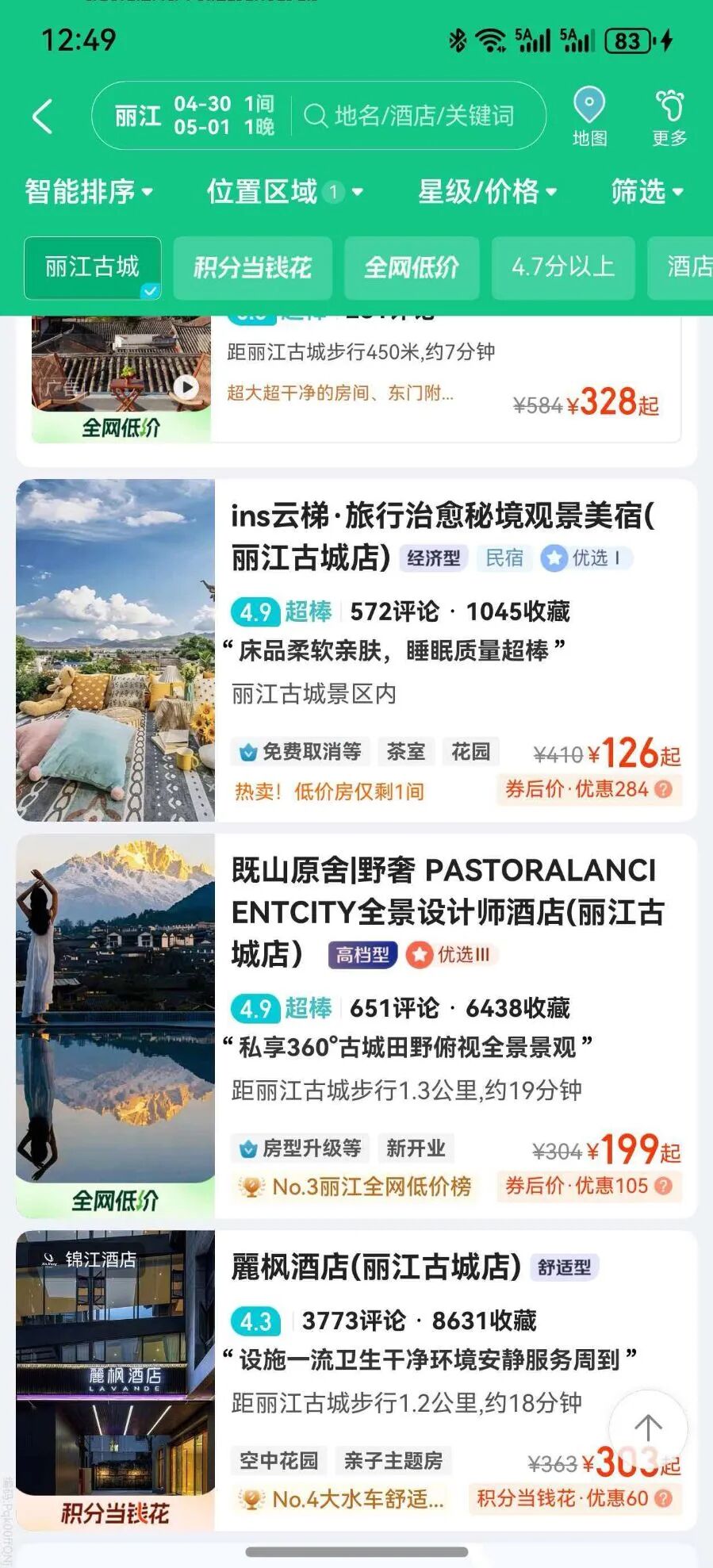Expand the 星级/价格 filter dropdown
713x1568 pixels.
(x=487, y=192)
